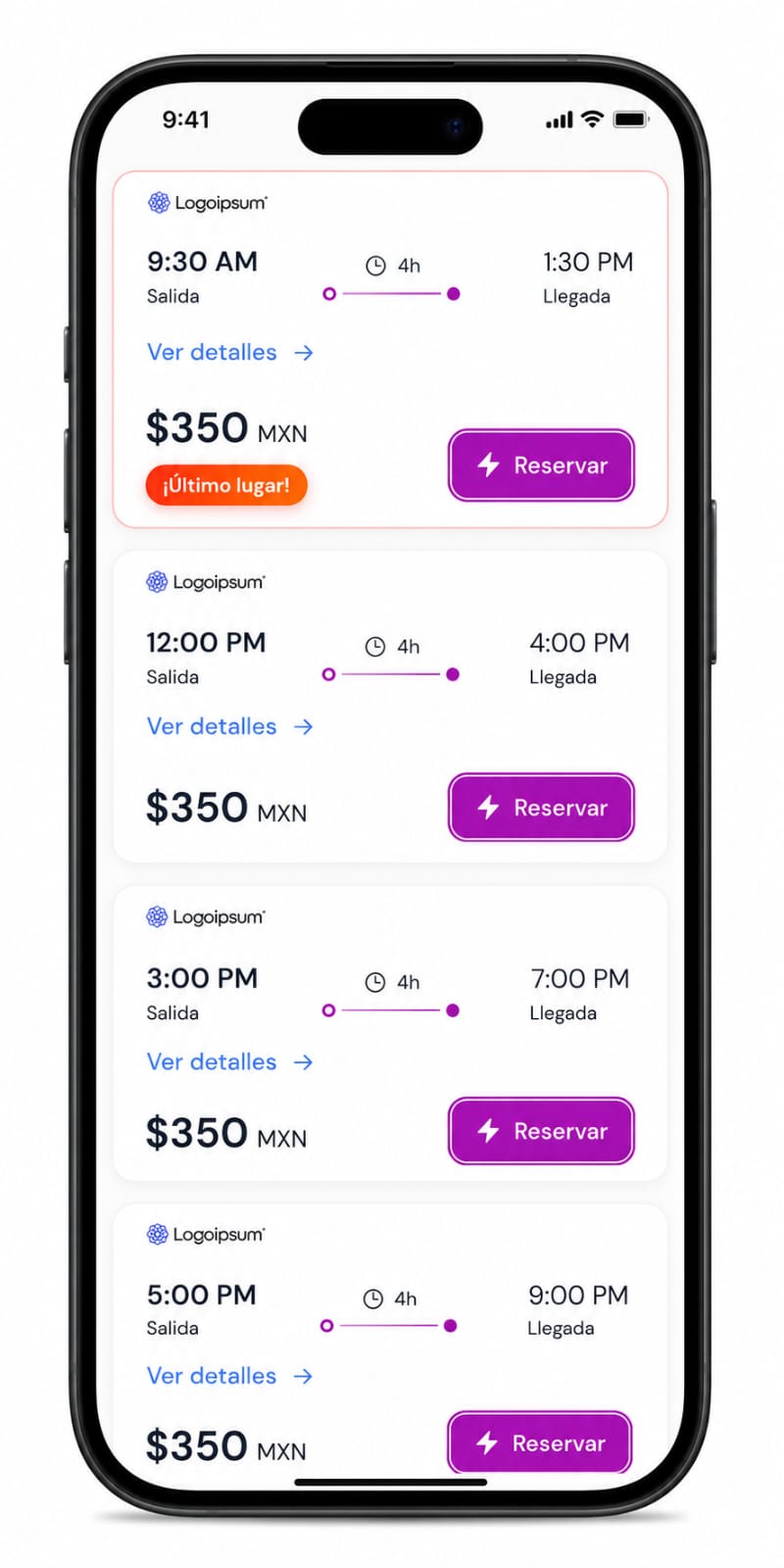Book the 3:00 PM departure with Reservar

tap(541, 1131)
